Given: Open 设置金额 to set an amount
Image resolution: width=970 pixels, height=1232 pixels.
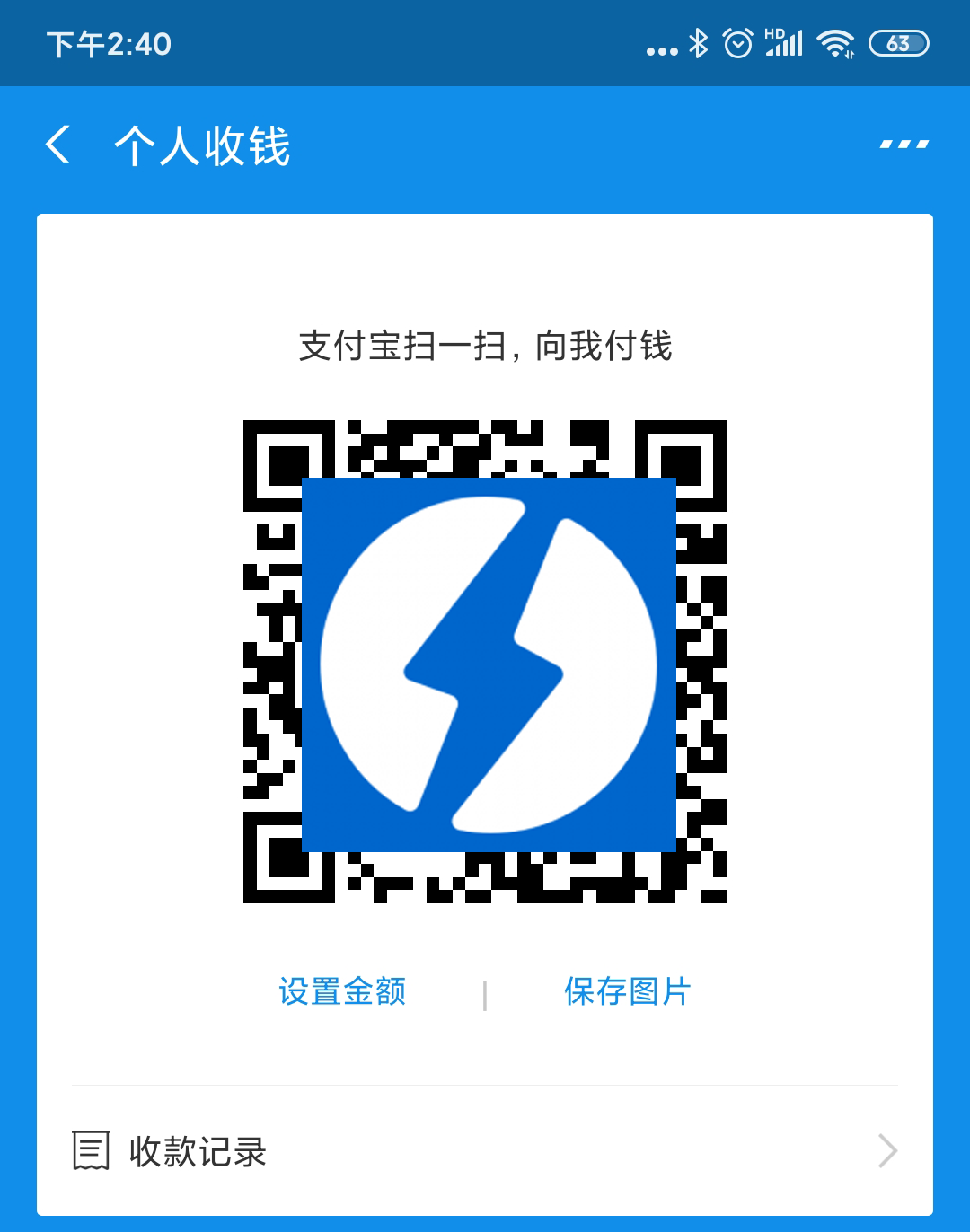Looking at the screenshot, I should coord(344,993).
